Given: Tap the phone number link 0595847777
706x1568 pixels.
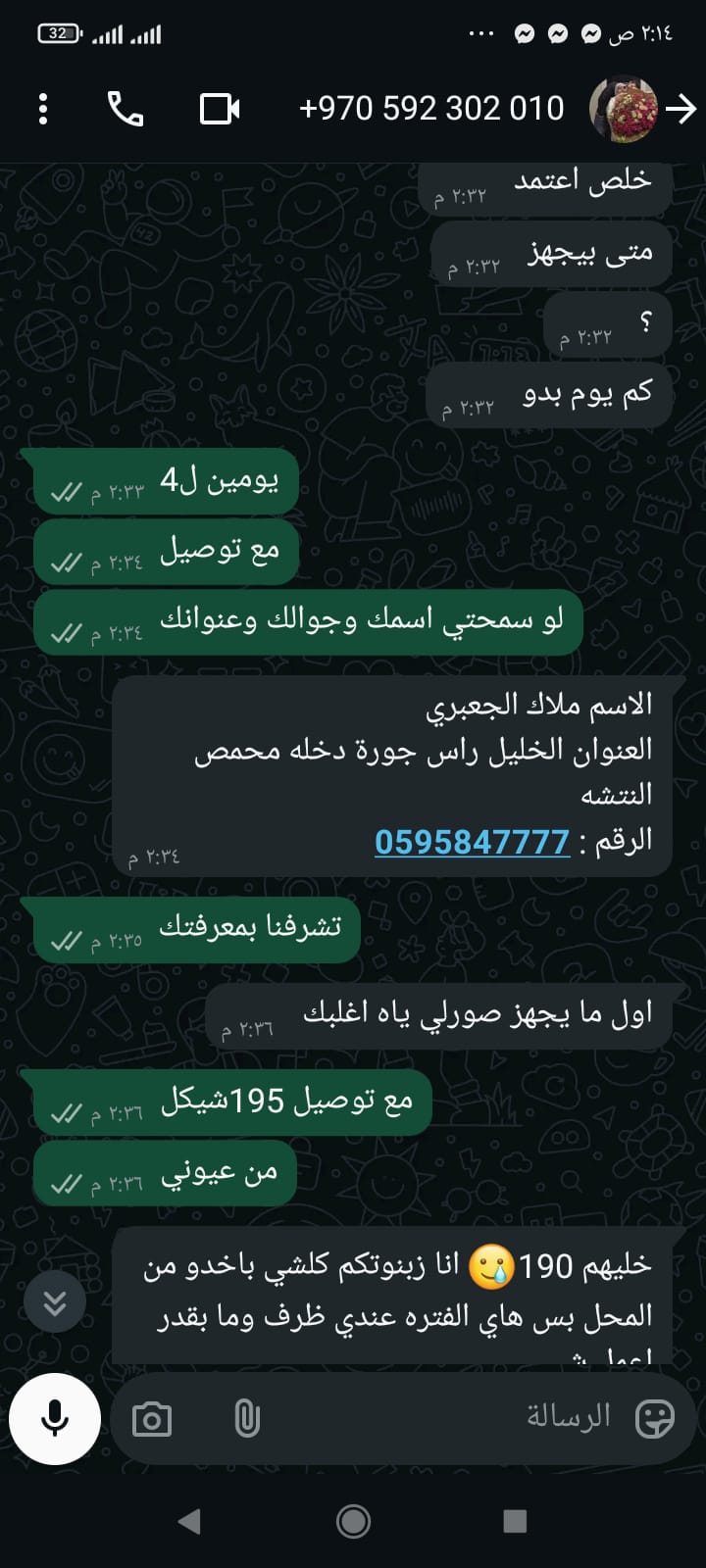Looking at the screenshot, I should pos(472,842).
